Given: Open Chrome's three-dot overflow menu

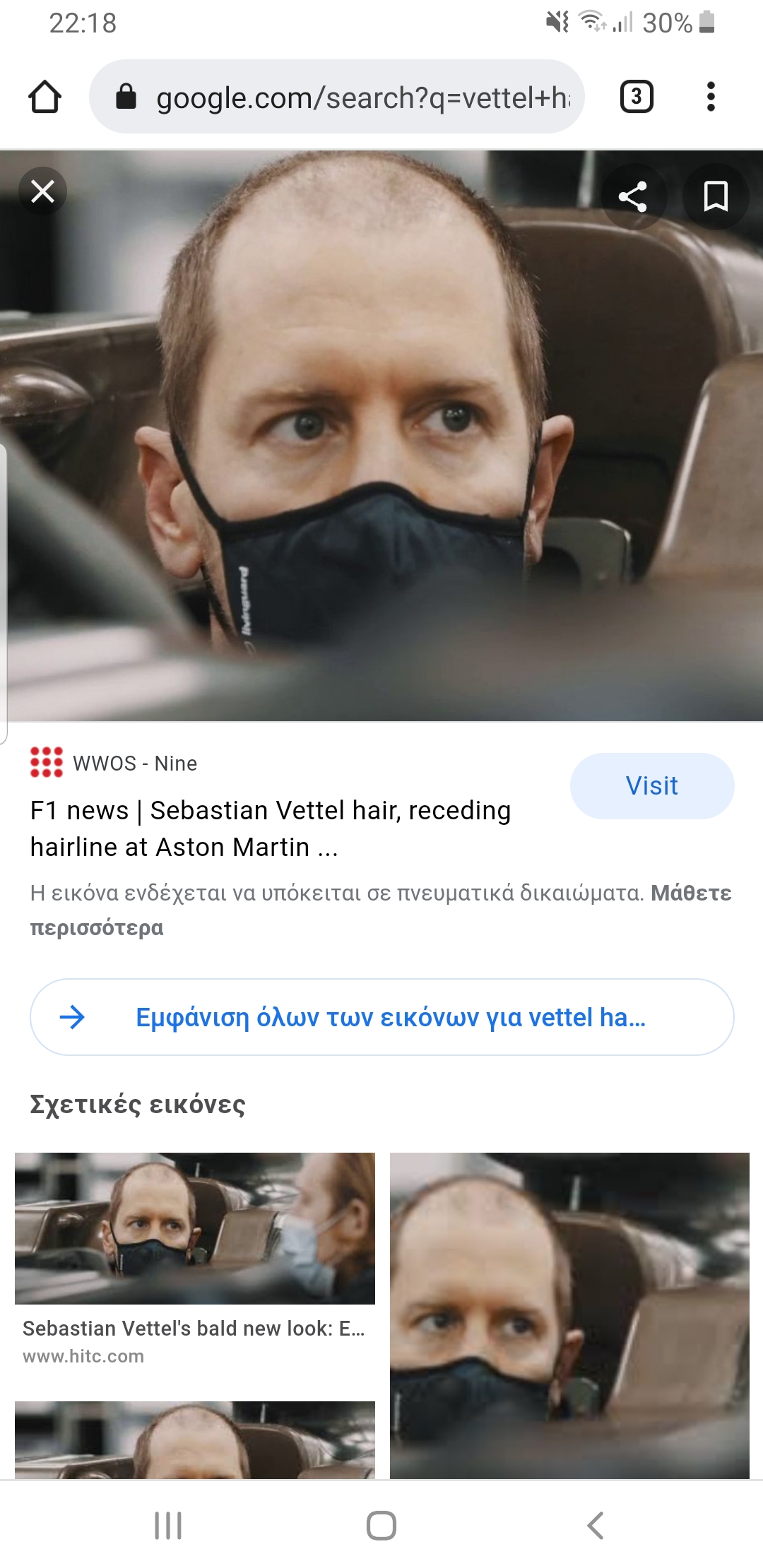Looking at the screenshot, I should coord(711,97).
